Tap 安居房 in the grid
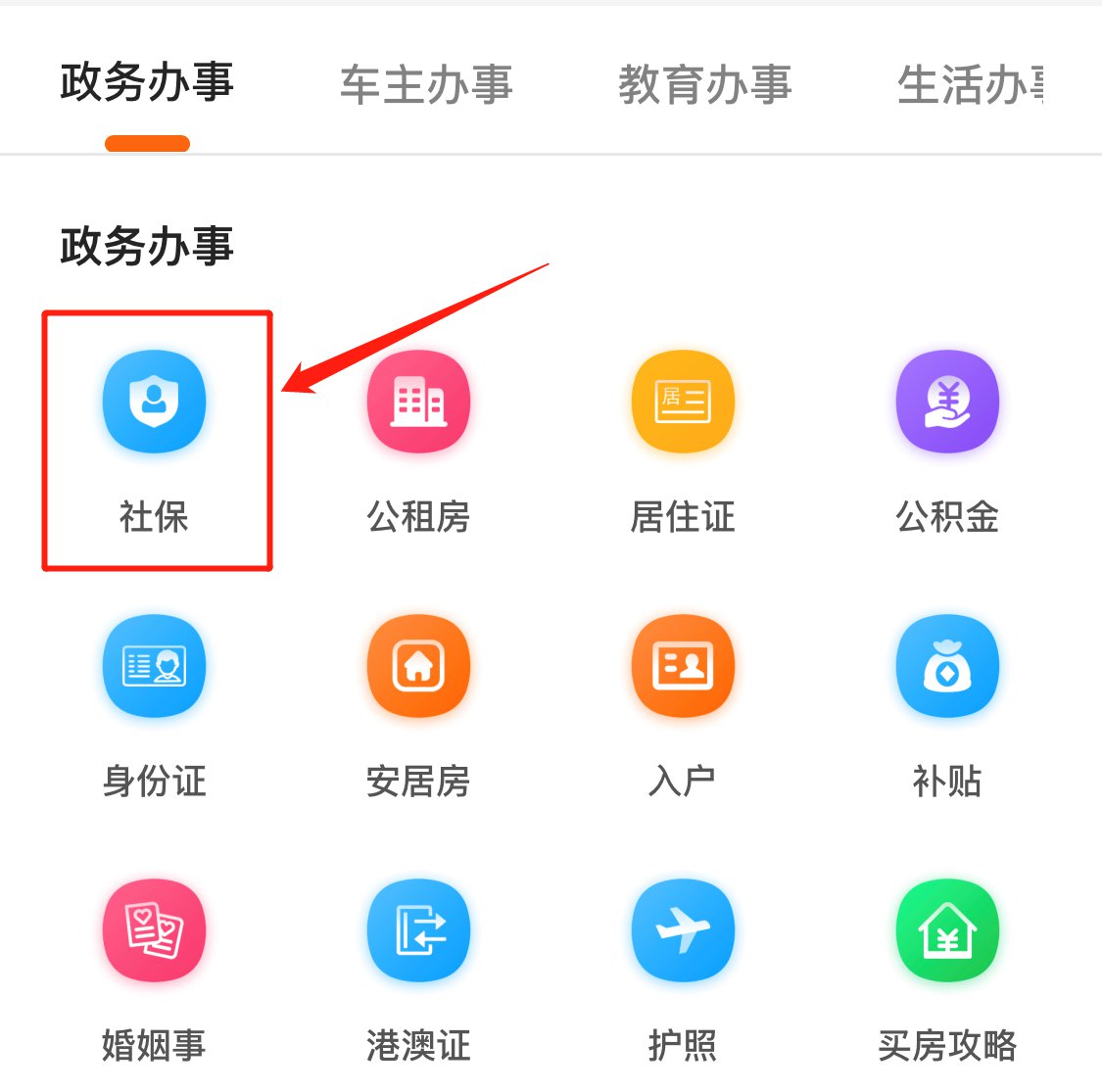This screenshot has width=1102, height=1092. tap(418, 668)
